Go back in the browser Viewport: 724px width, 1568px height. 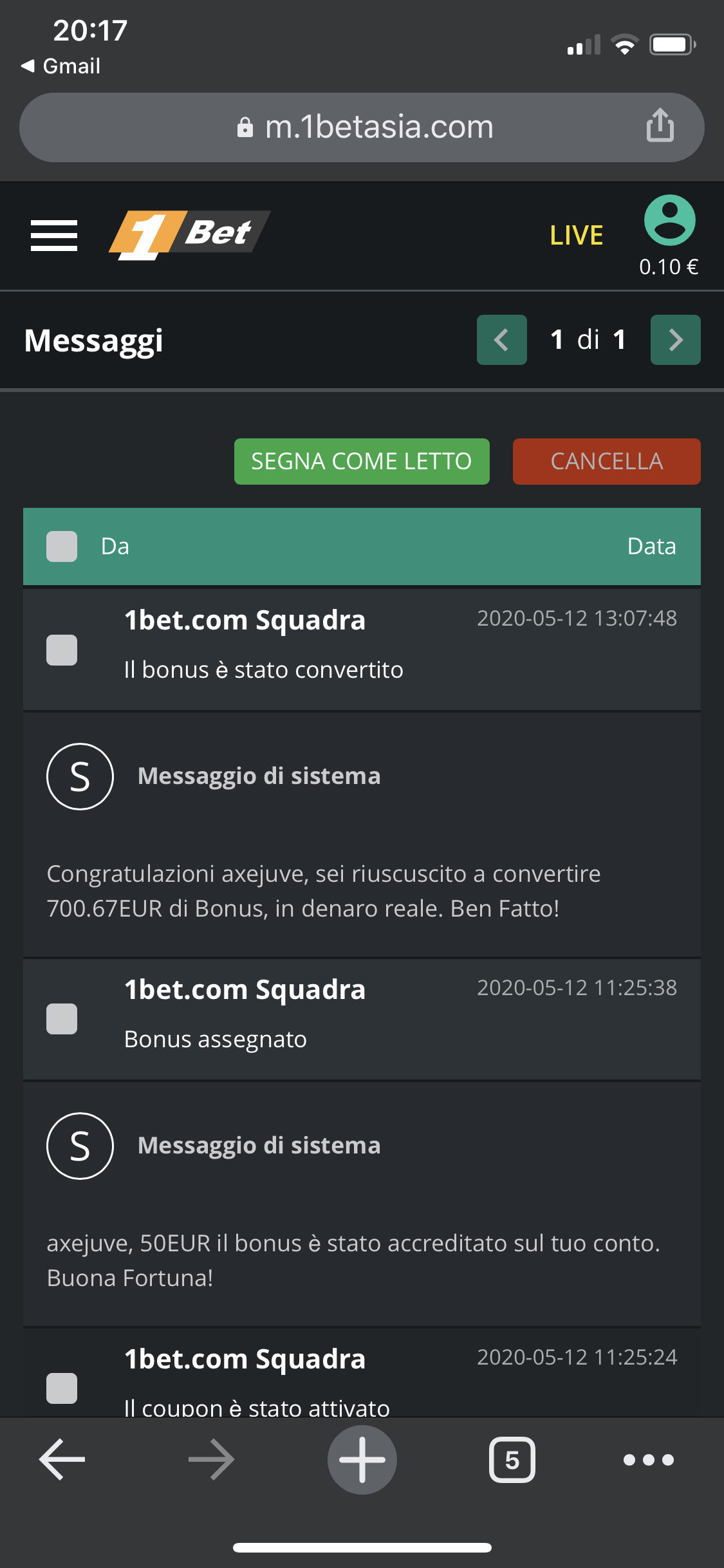point(62,1459)
